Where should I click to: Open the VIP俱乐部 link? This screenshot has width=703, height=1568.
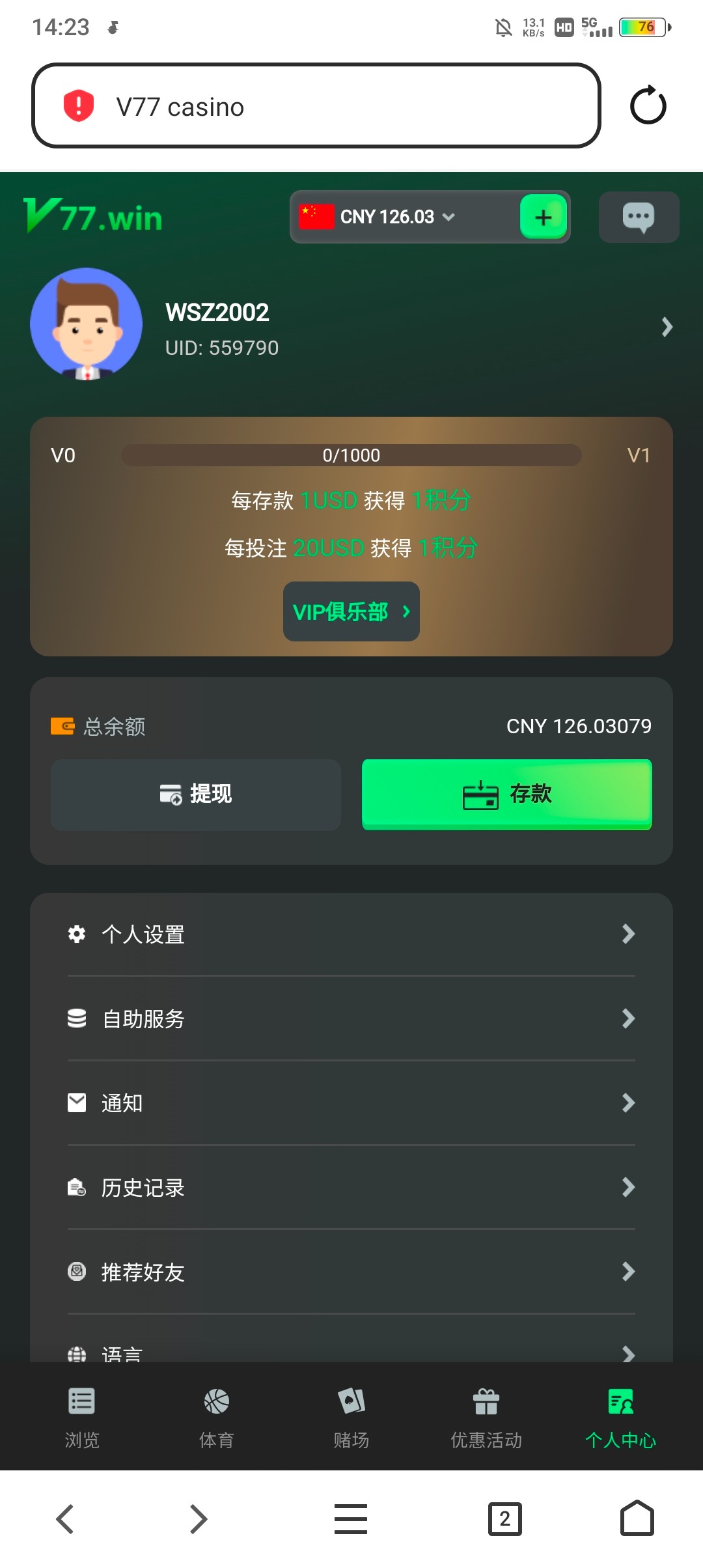[x=351, y=611]
